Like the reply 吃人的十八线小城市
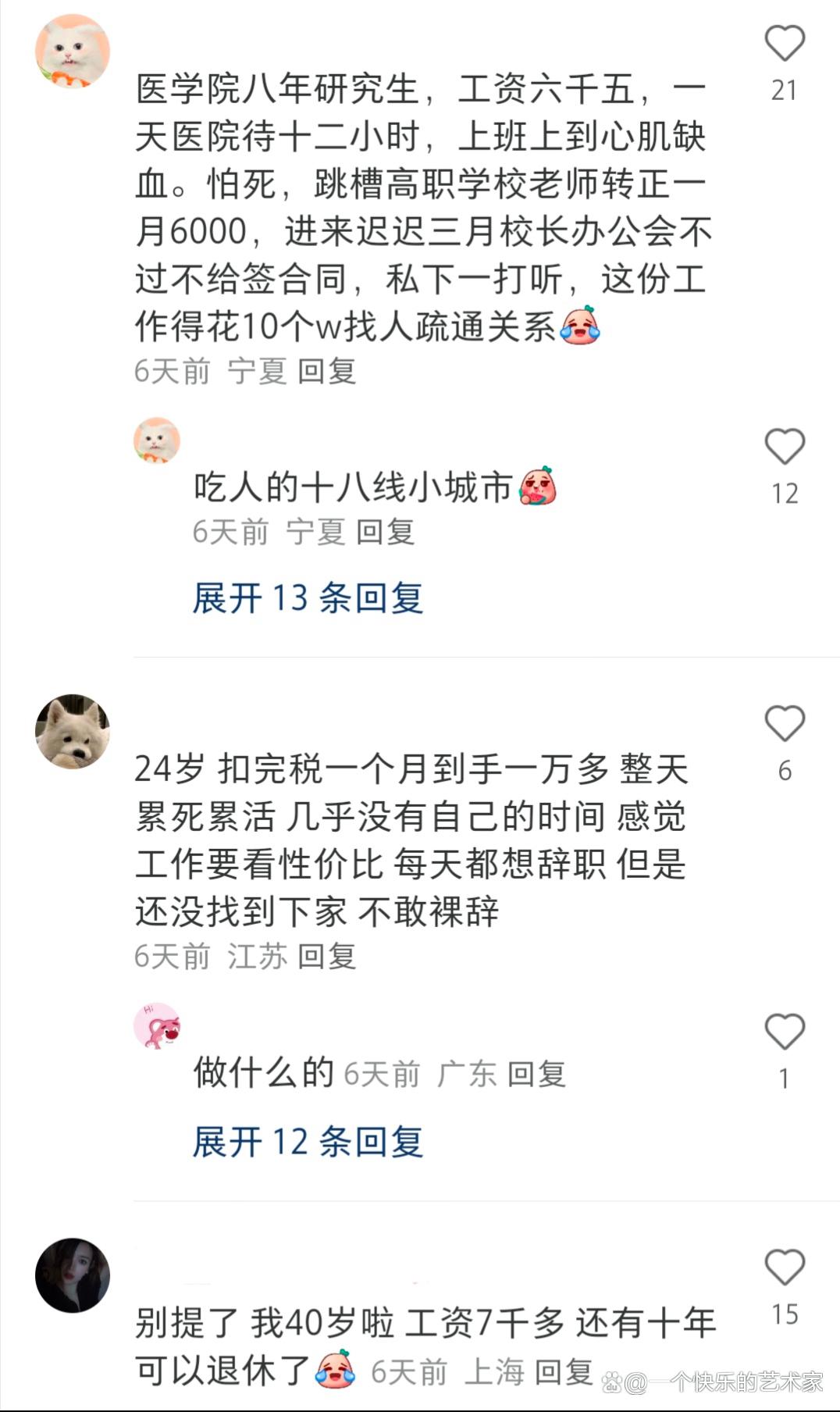 pos(784,447)
